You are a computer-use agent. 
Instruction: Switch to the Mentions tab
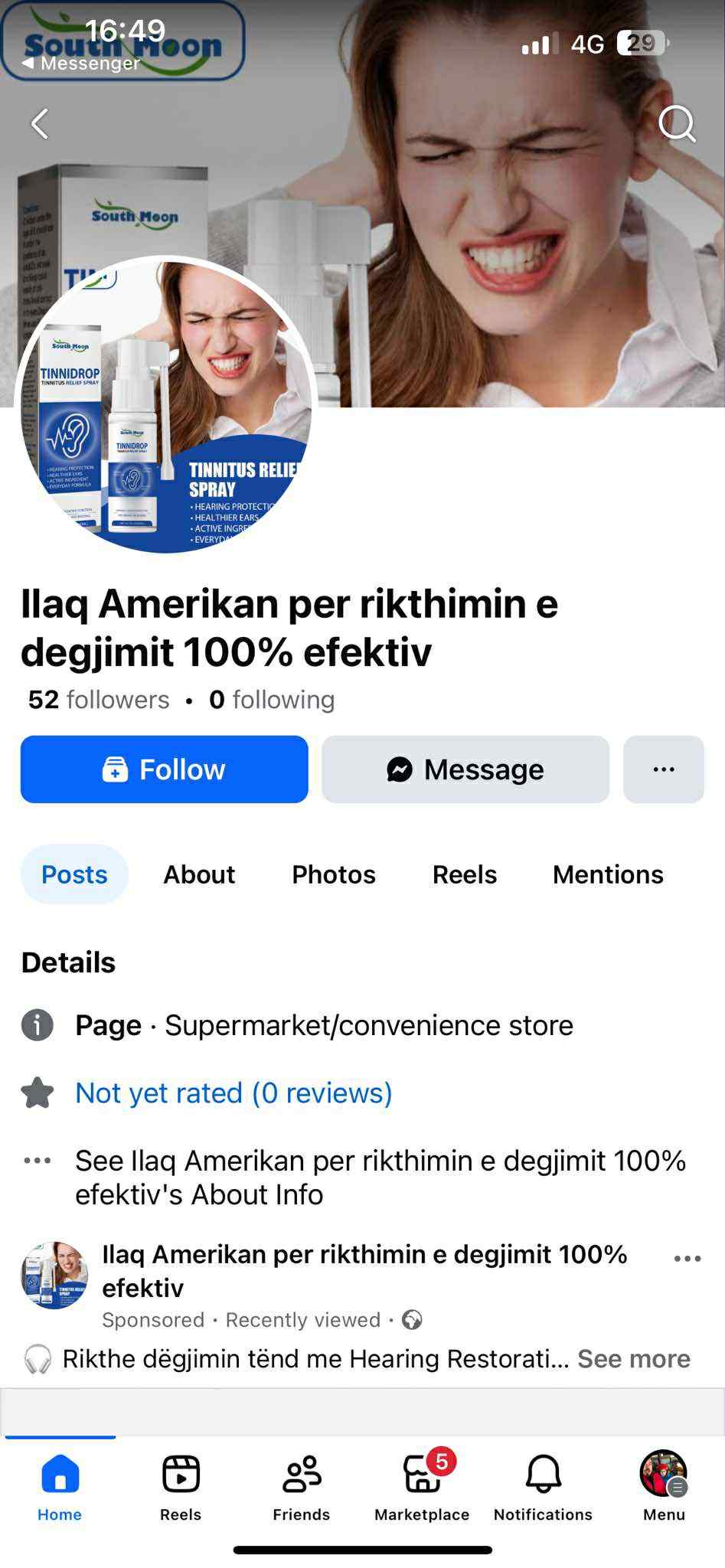click(x=608, y=874)
